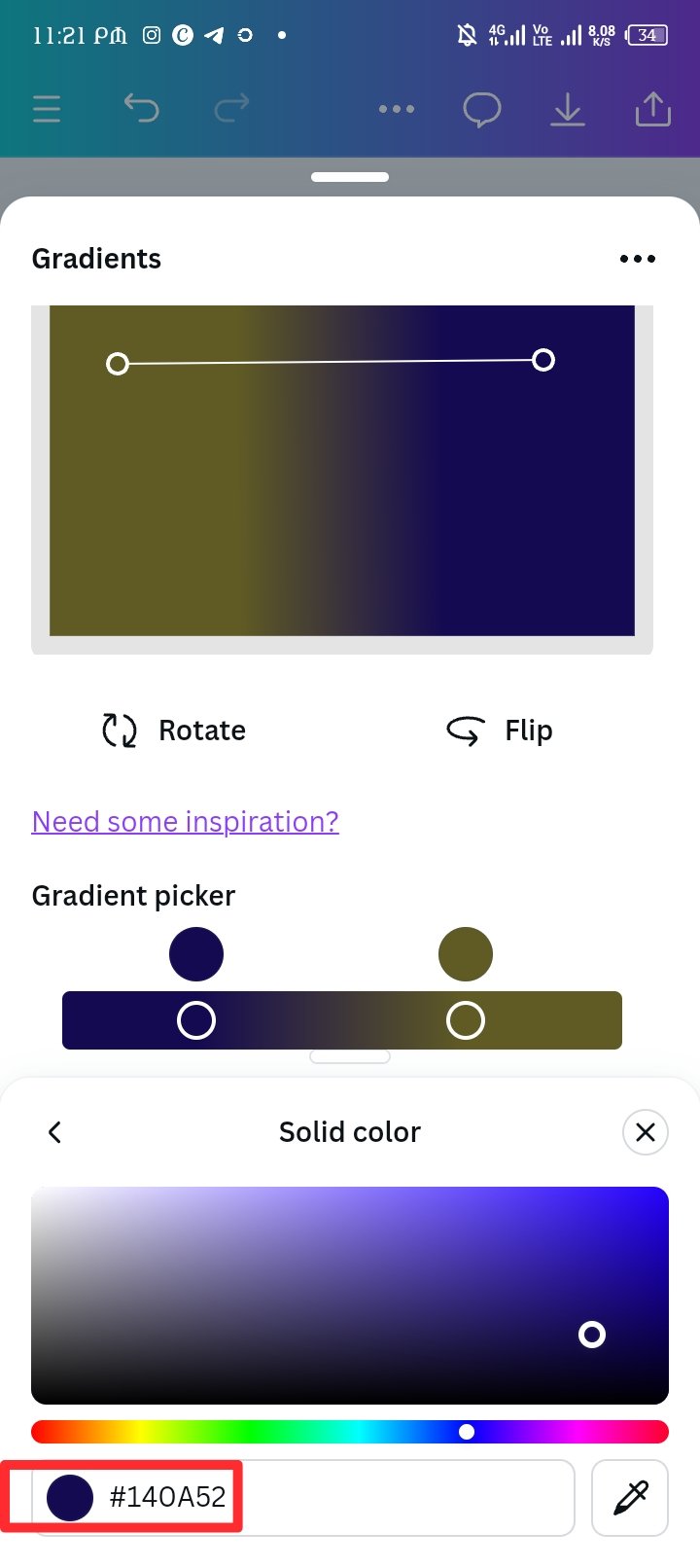
Task: Share the design via upload icon
Action: [653, 109]
